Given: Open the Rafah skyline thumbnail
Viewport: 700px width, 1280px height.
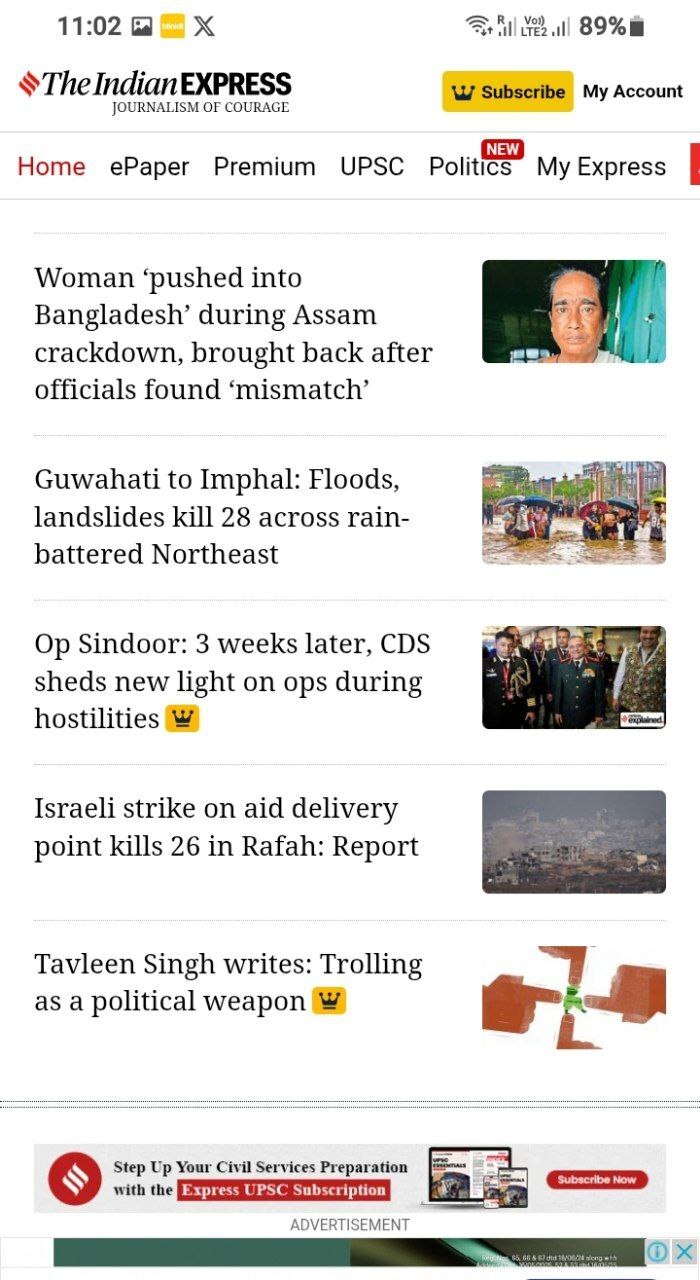Looking at the screenshot, I should point(573,841).
